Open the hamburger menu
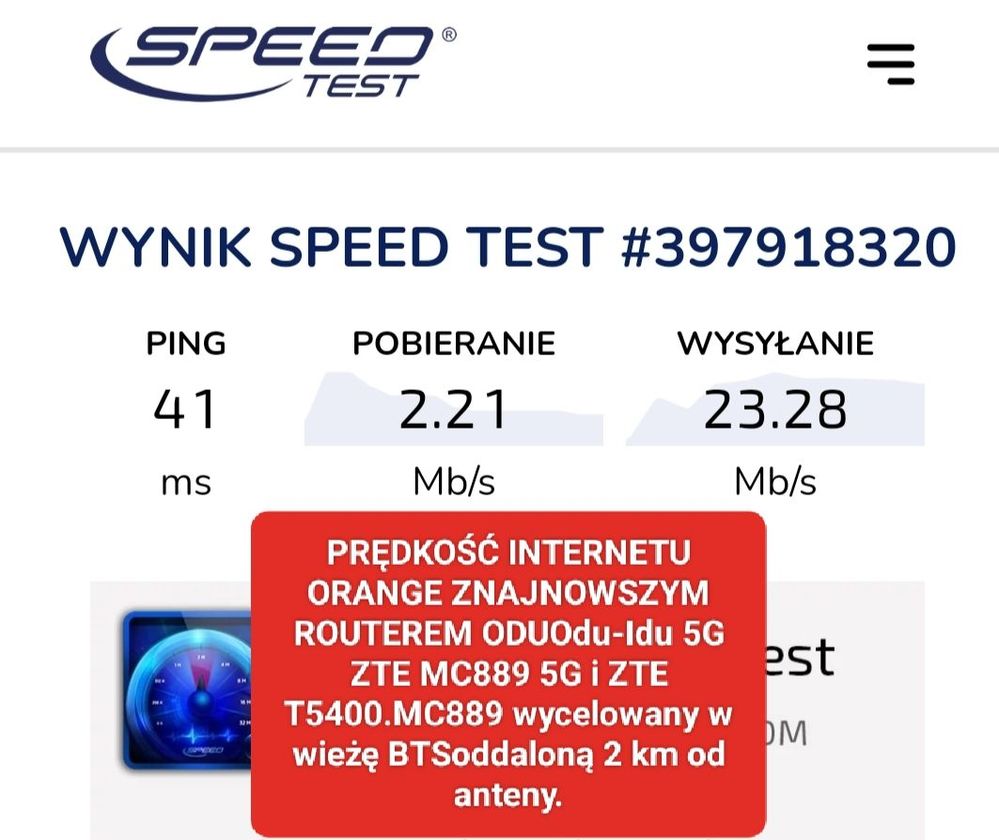This screenshot has height=840, width=999. (891, 63)
